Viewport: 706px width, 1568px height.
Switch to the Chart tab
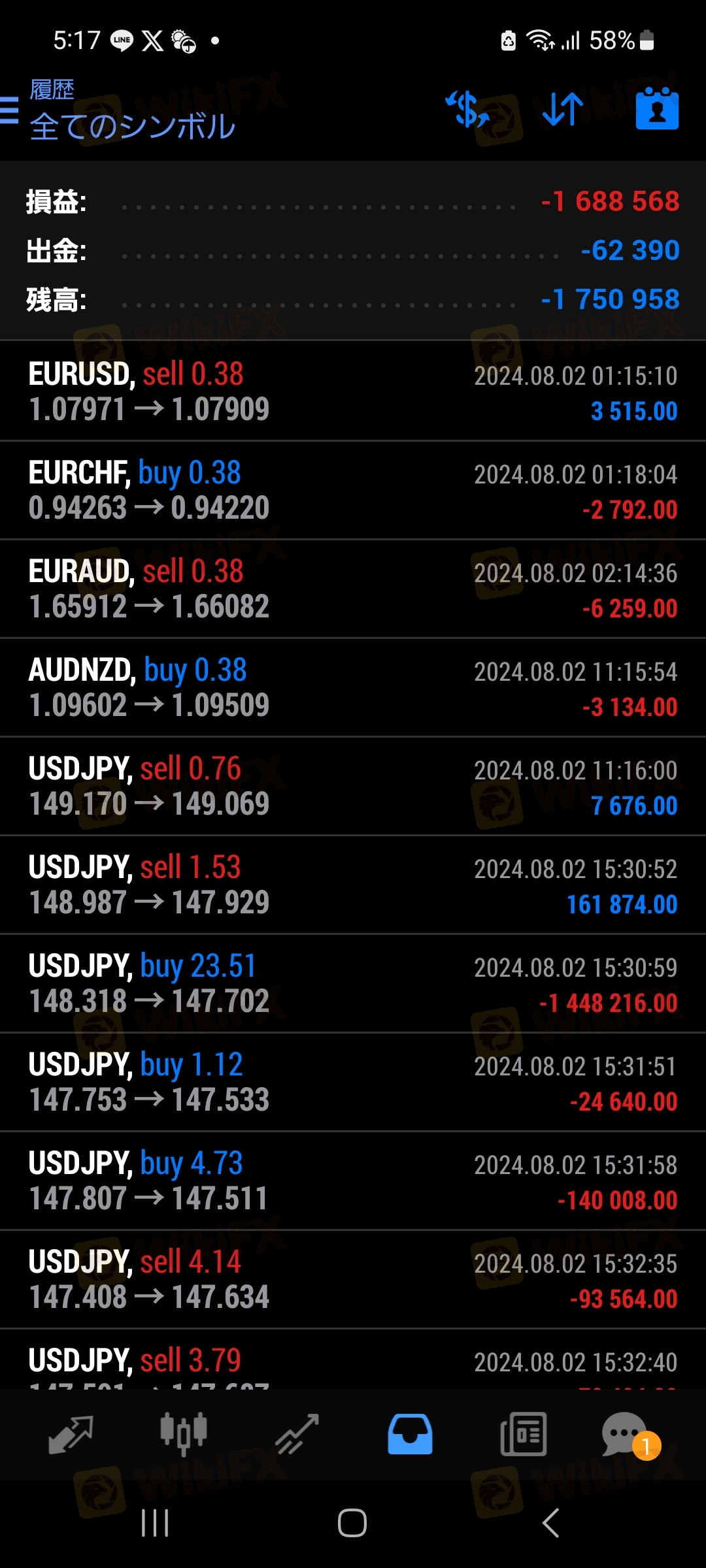pyautogui.click(x=184, y=1434)
